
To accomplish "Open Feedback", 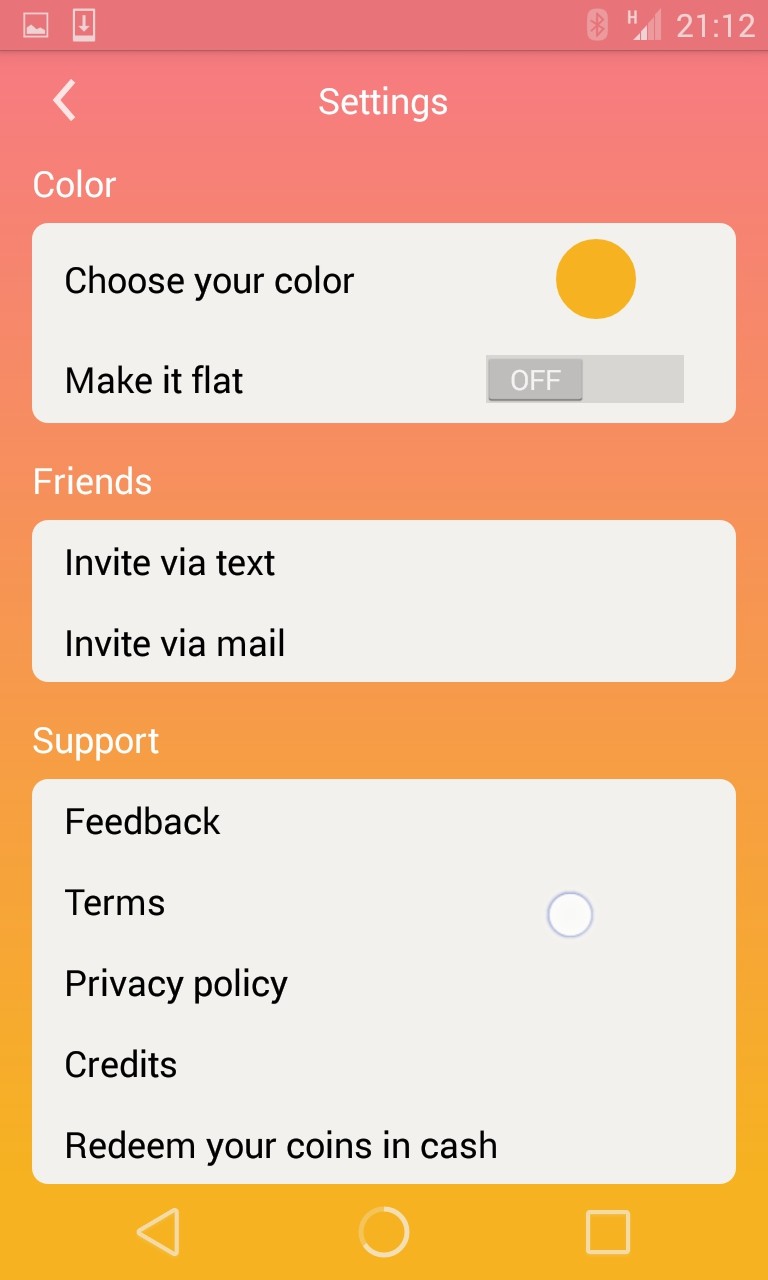I will (x=384, y=821).
